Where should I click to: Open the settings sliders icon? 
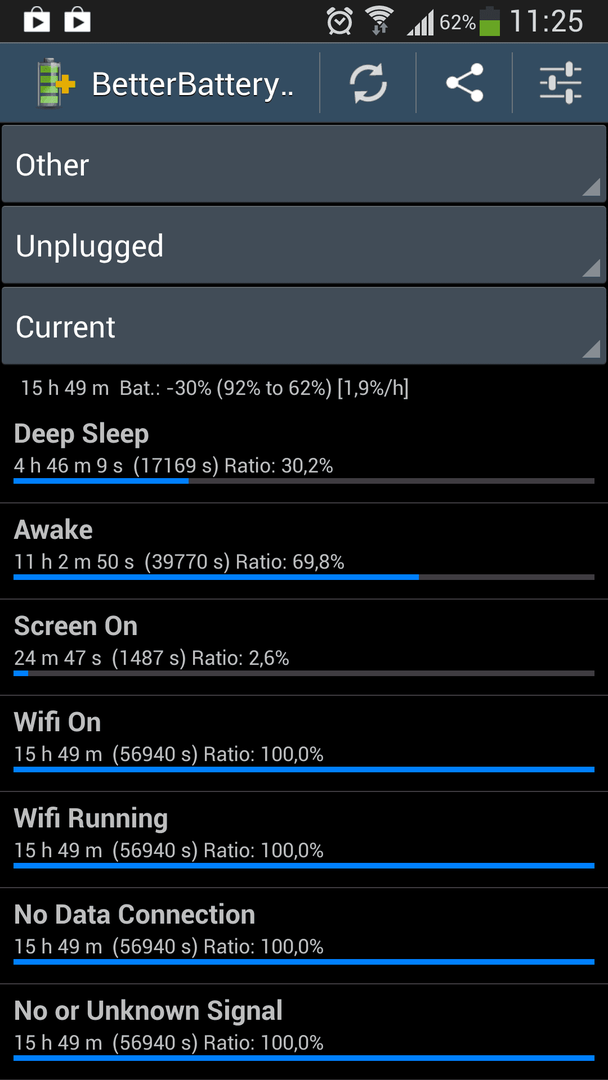[560, 83]
